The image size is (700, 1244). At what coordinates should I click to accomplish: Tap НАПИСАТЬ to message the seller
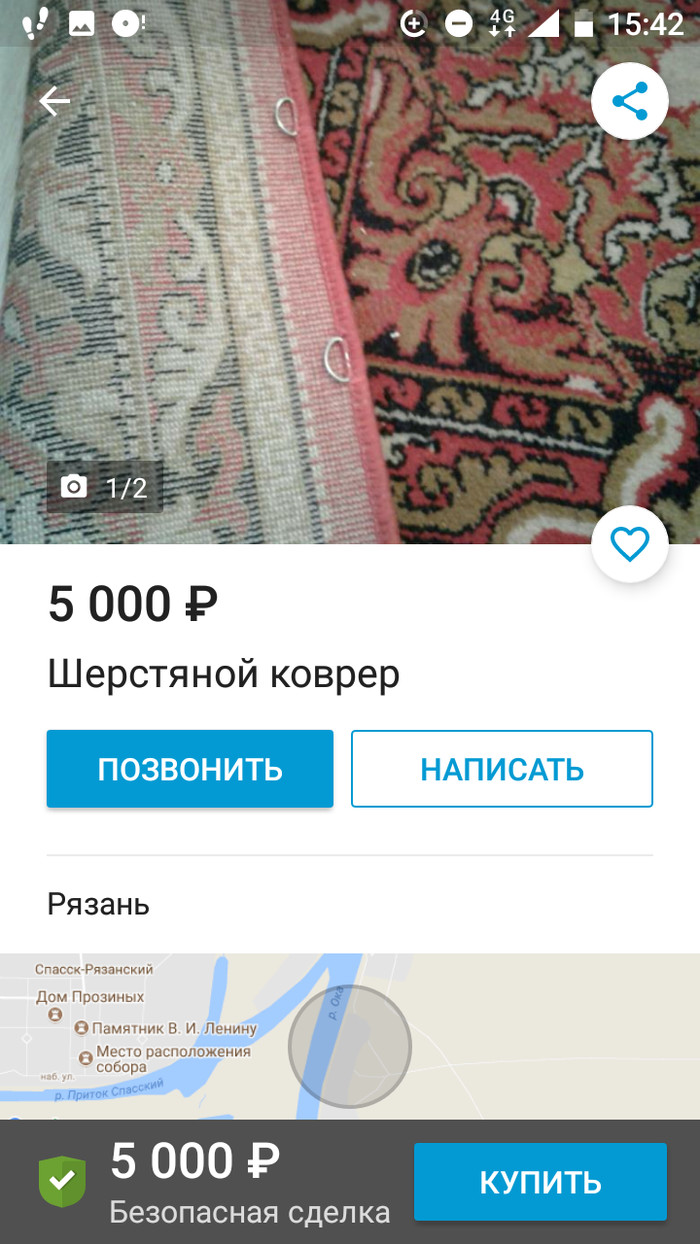[502, 769]
